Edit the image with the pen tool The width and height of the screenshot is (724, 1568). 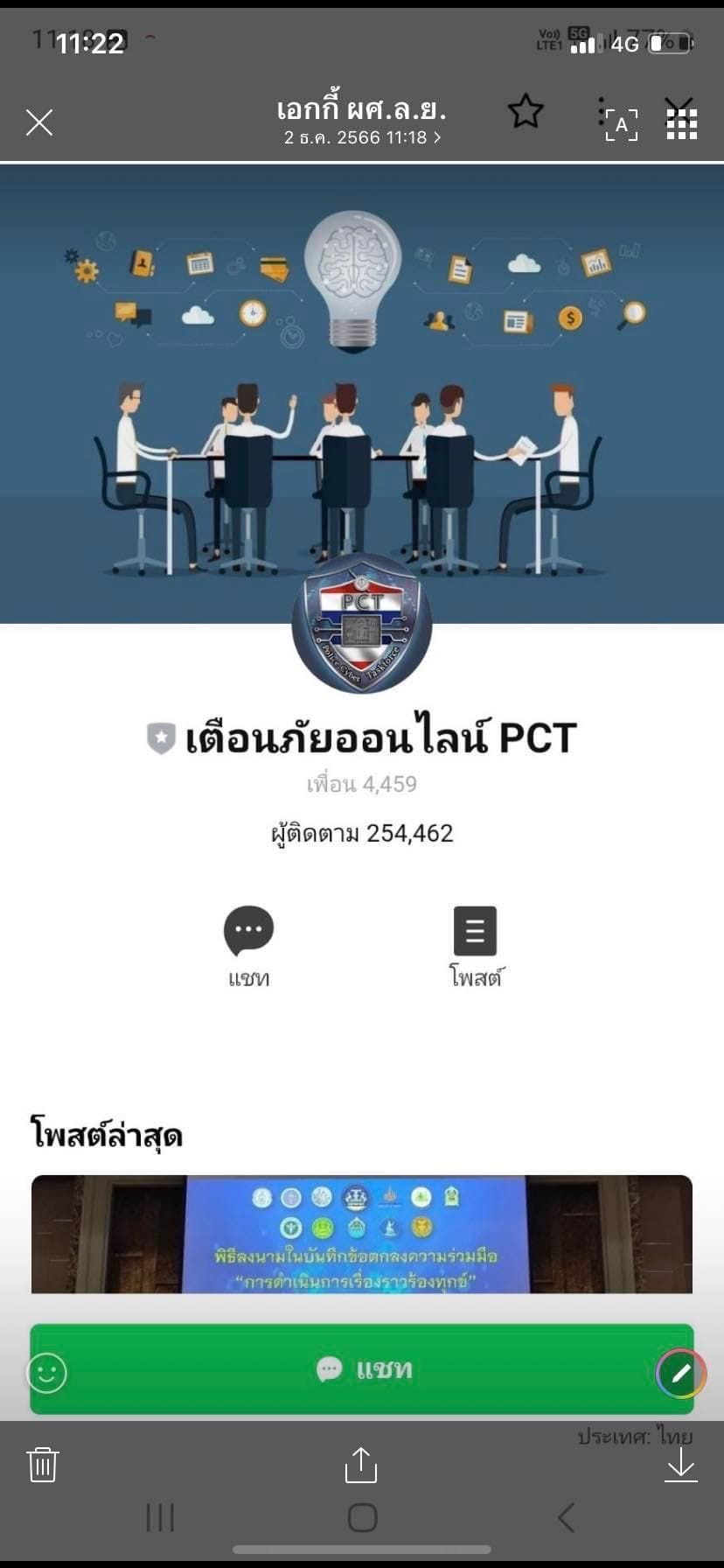(680, 1373)
